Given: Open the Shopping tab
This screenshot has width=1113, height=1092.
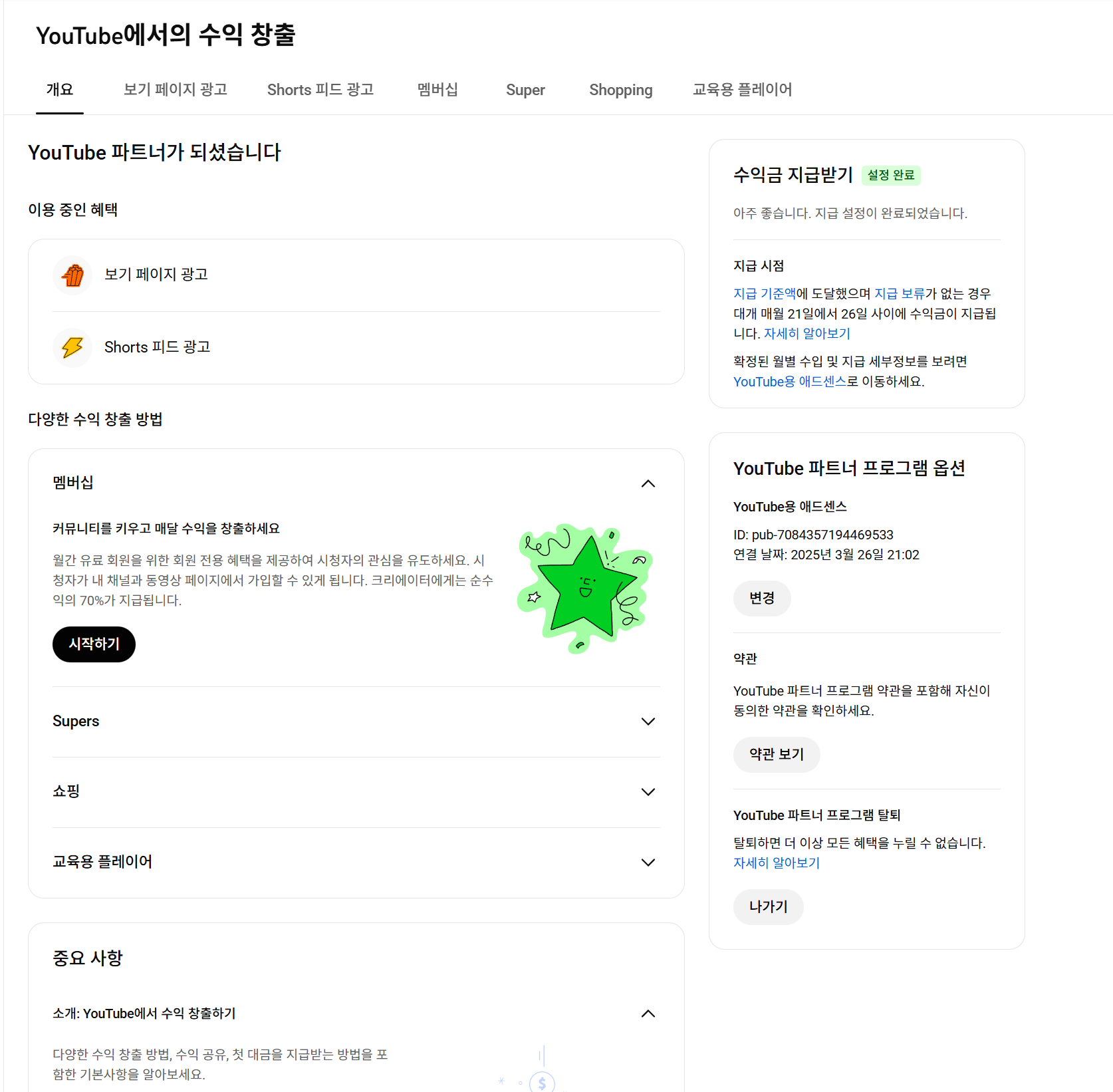Looking at the screenshot, I should coord(620,90).
